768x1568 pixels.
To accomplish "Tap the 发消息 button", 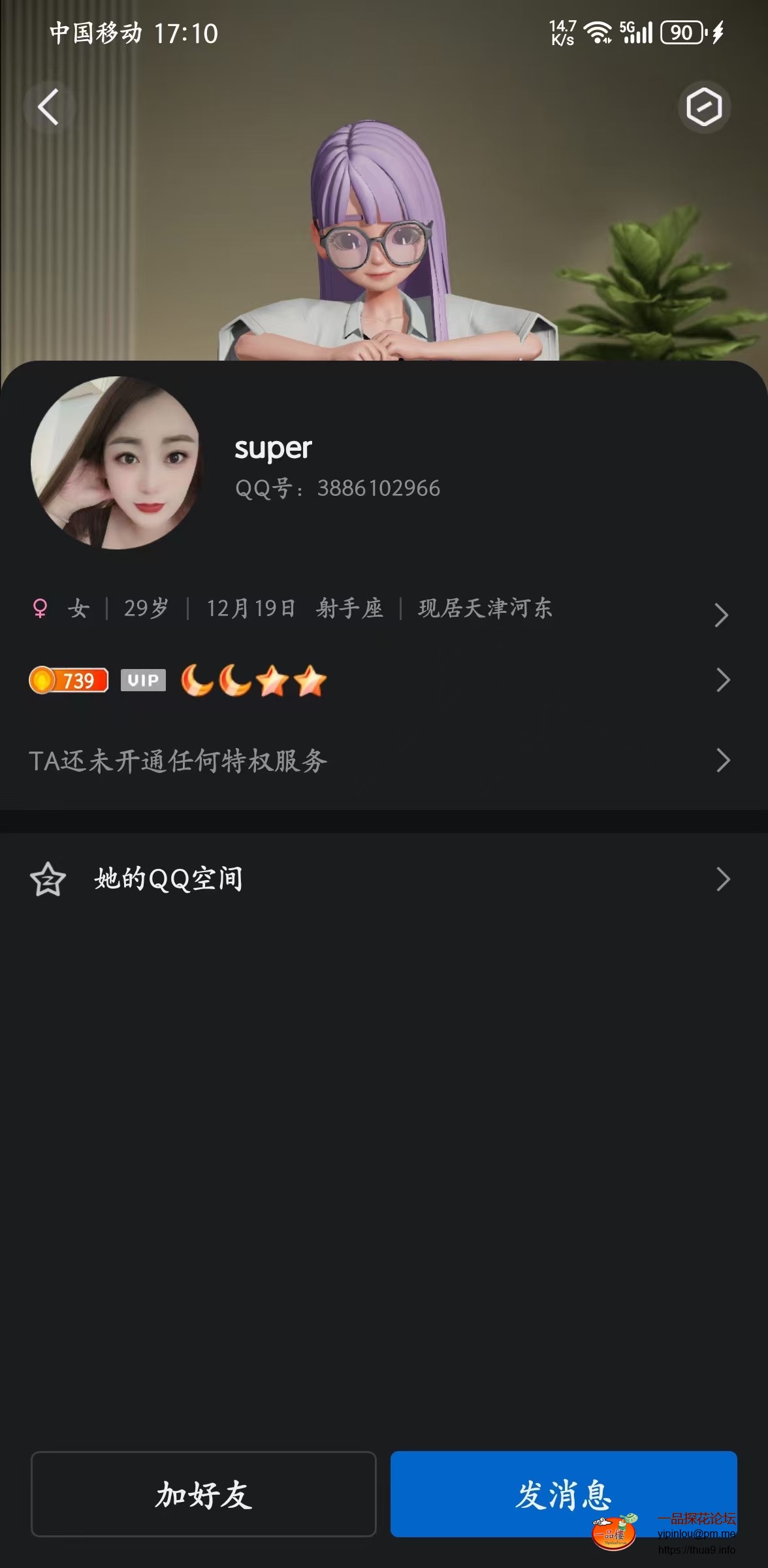I will [x=563, y=1494].
